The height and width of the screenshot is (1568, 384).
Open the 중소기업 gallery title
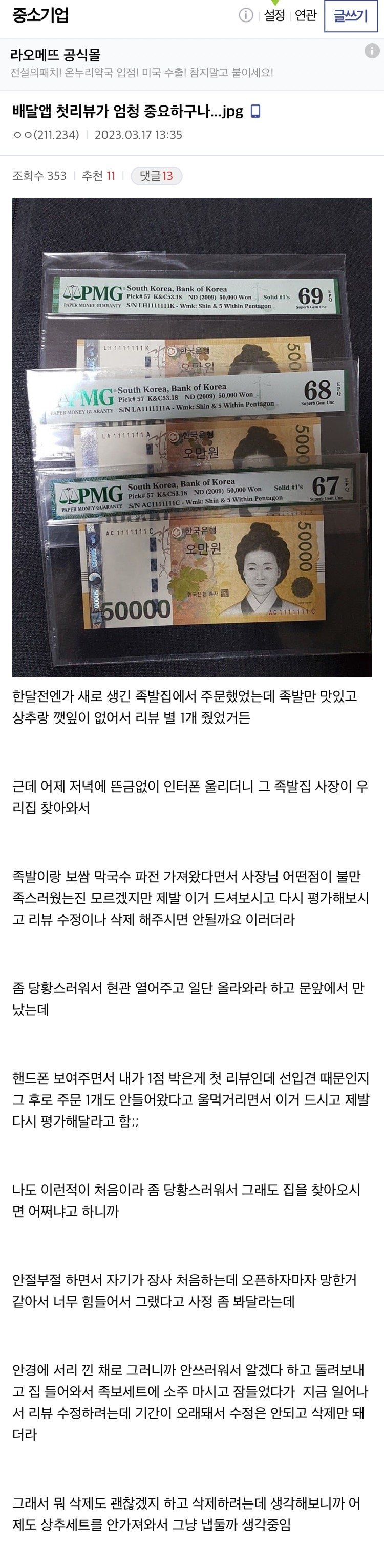40,15
